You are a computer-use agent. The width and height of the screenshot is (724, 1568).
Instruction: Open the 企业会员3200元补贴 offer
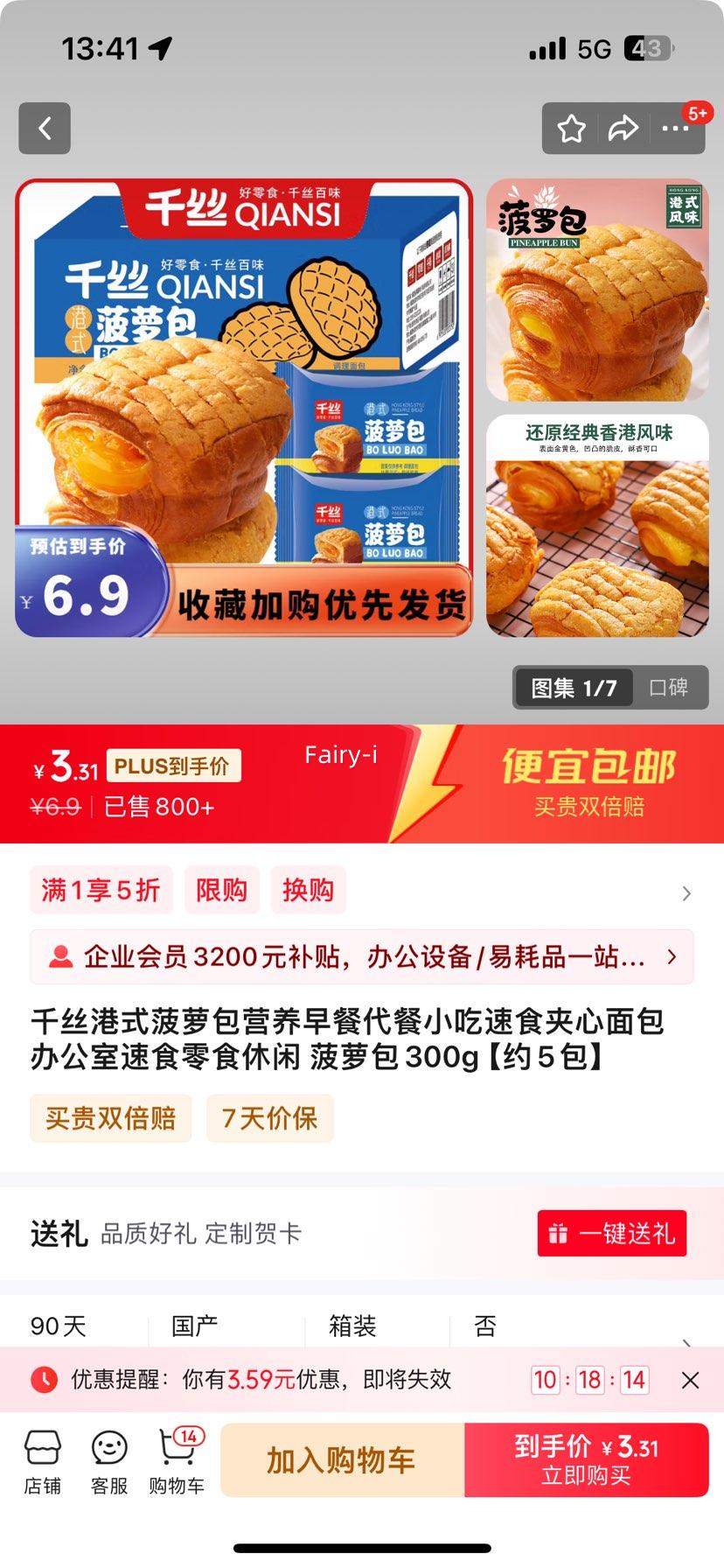pyautogui.click(x=362, y=957)
